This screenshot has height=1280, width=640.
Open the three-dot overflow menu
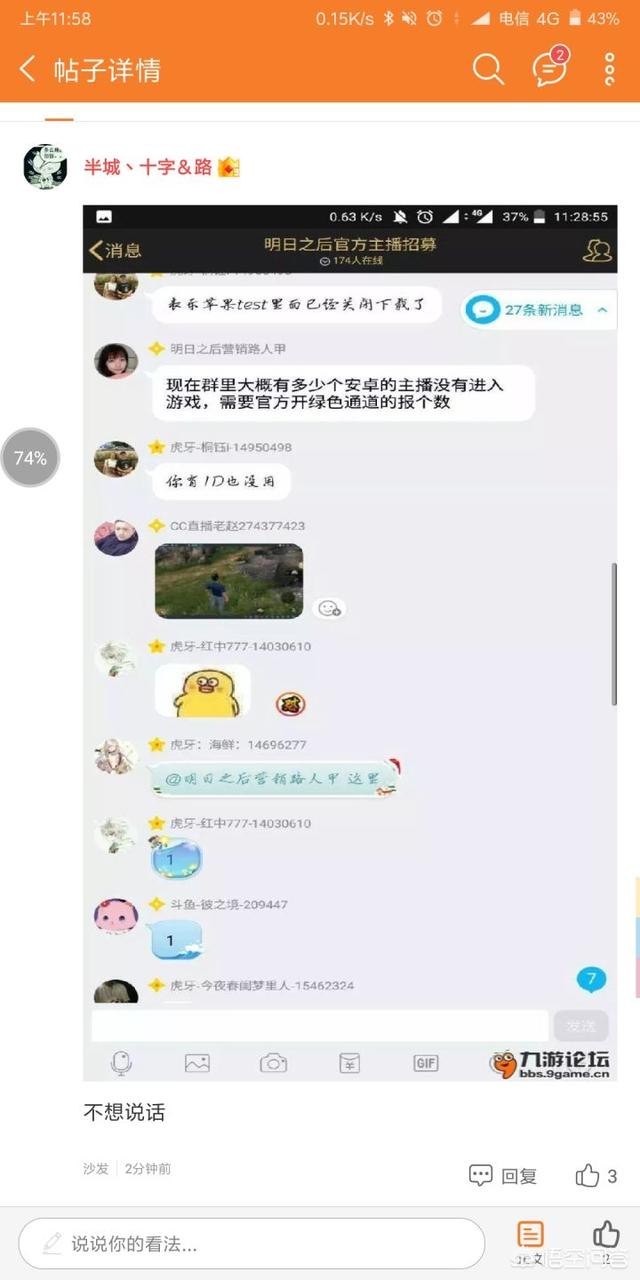coord(609,69)
